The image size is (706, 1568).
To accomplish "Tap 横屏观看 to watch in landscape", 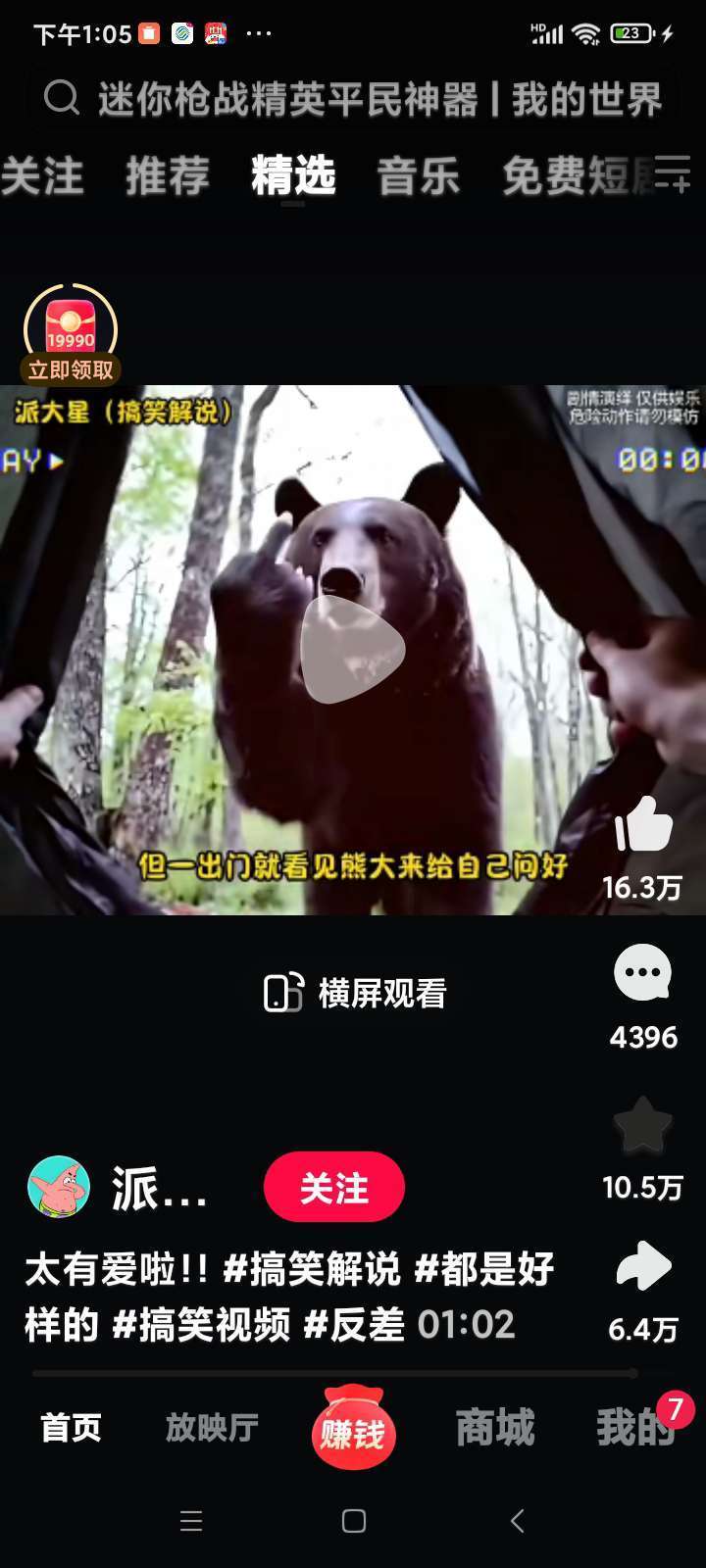I will tap(355, 993).
